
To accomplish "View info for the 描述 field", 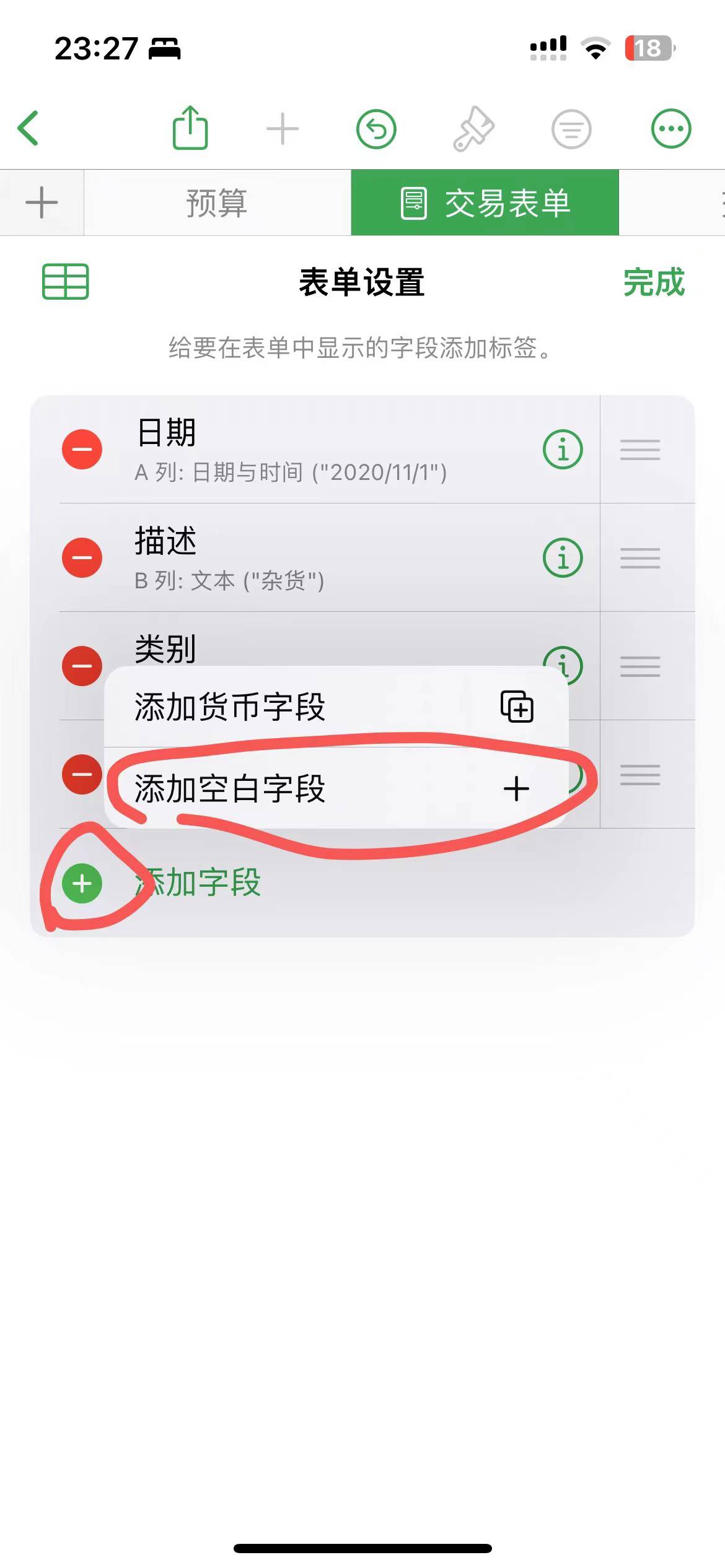I will pyautogui.click(x=563, y=557).
